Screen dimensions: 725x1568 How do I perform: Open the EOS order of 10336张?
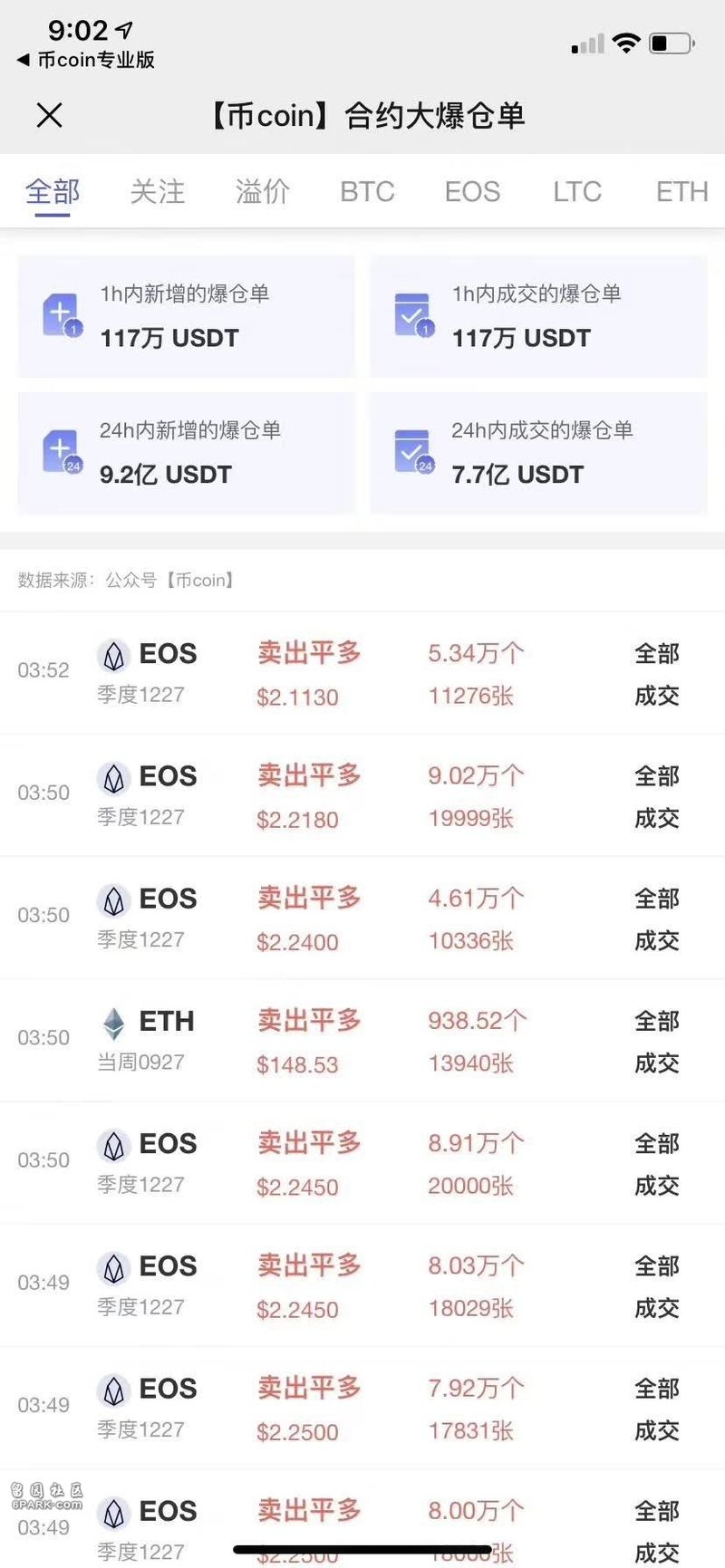coord(362,918)
